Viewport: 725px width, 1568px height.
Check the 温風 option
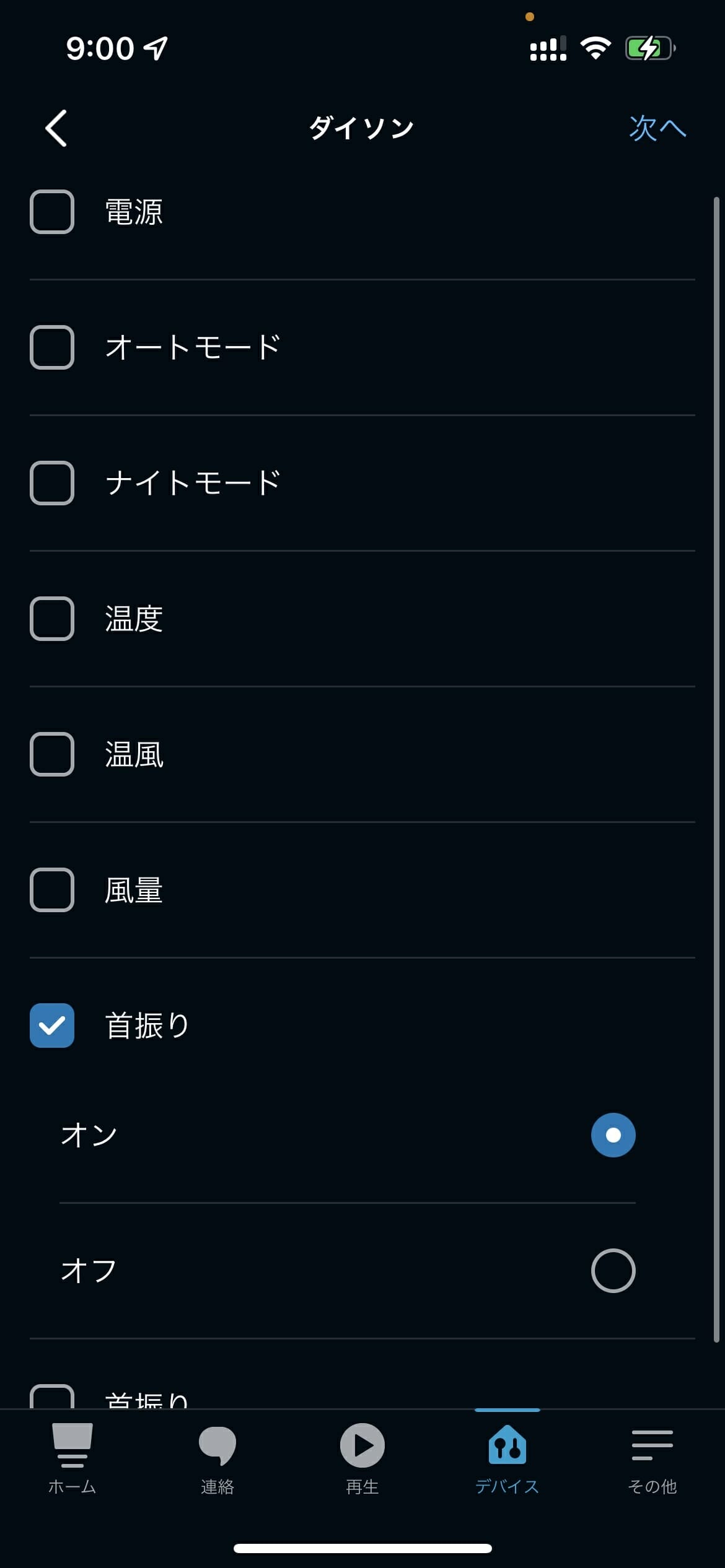tap(52, 754)
